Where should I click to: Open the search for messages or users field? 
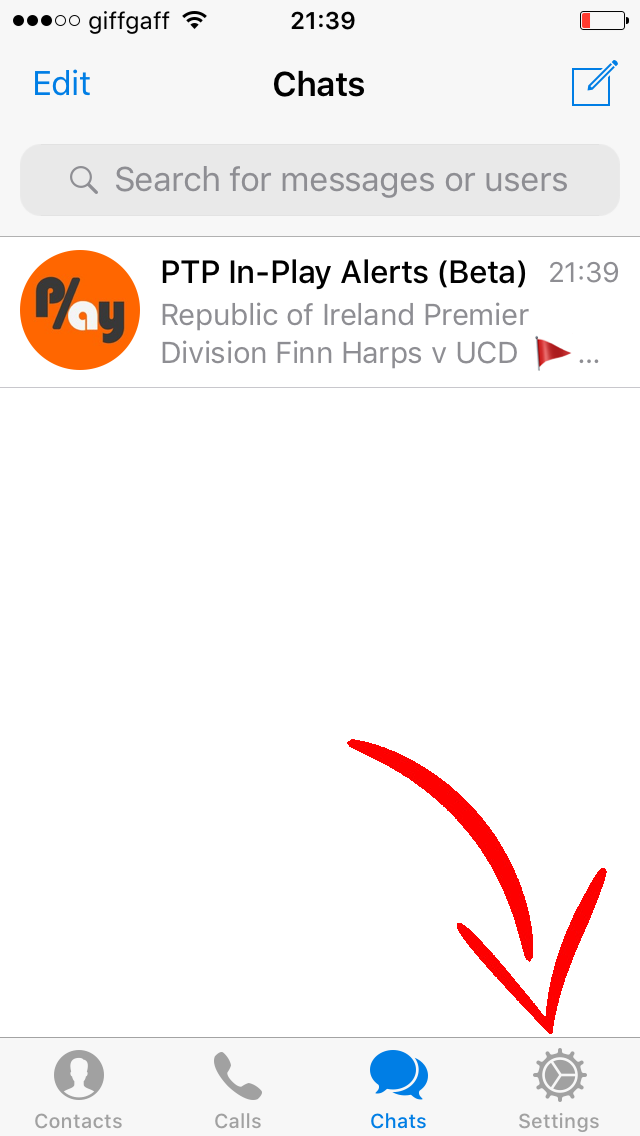pyautogui.click(x=320, y=180)
